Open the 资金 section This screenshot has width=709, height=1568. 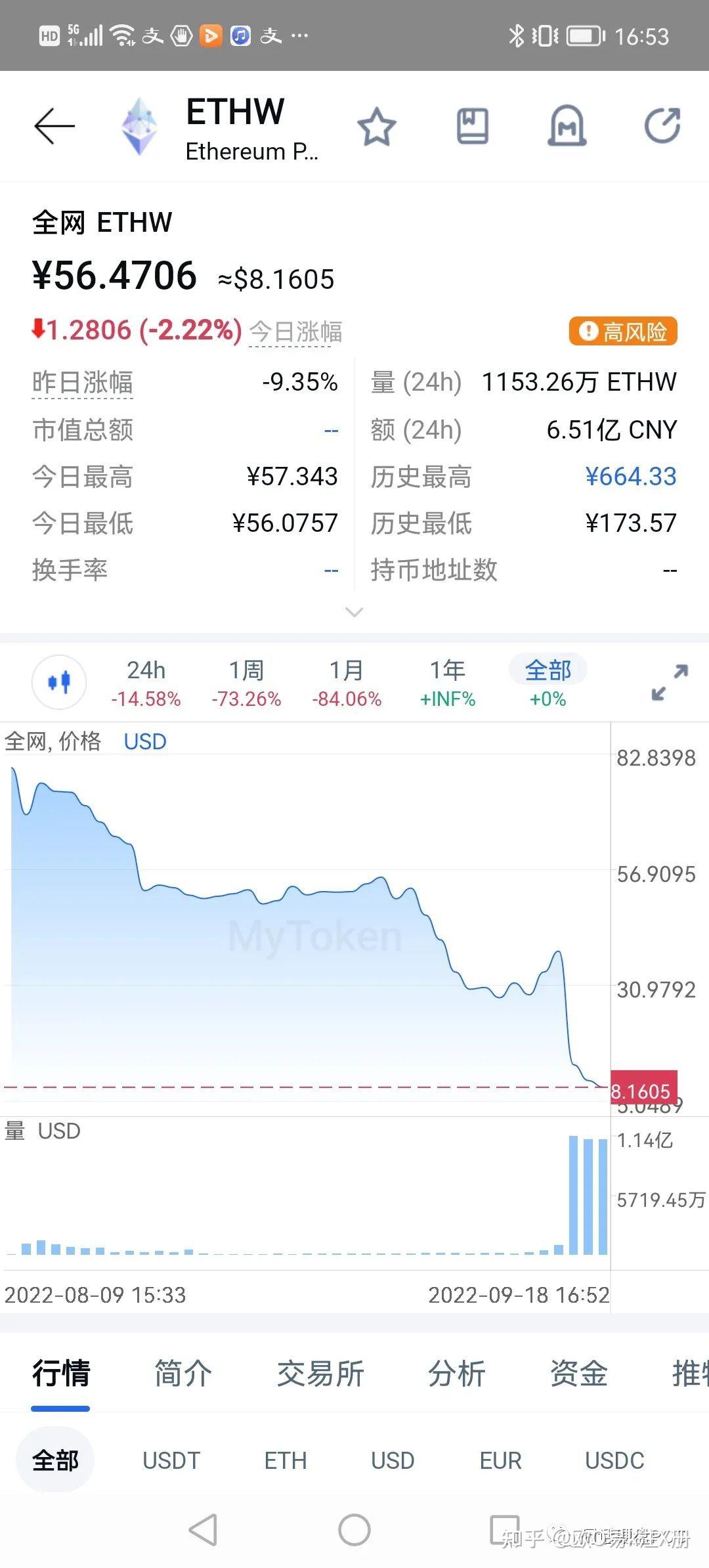(x=579, y=1372)
